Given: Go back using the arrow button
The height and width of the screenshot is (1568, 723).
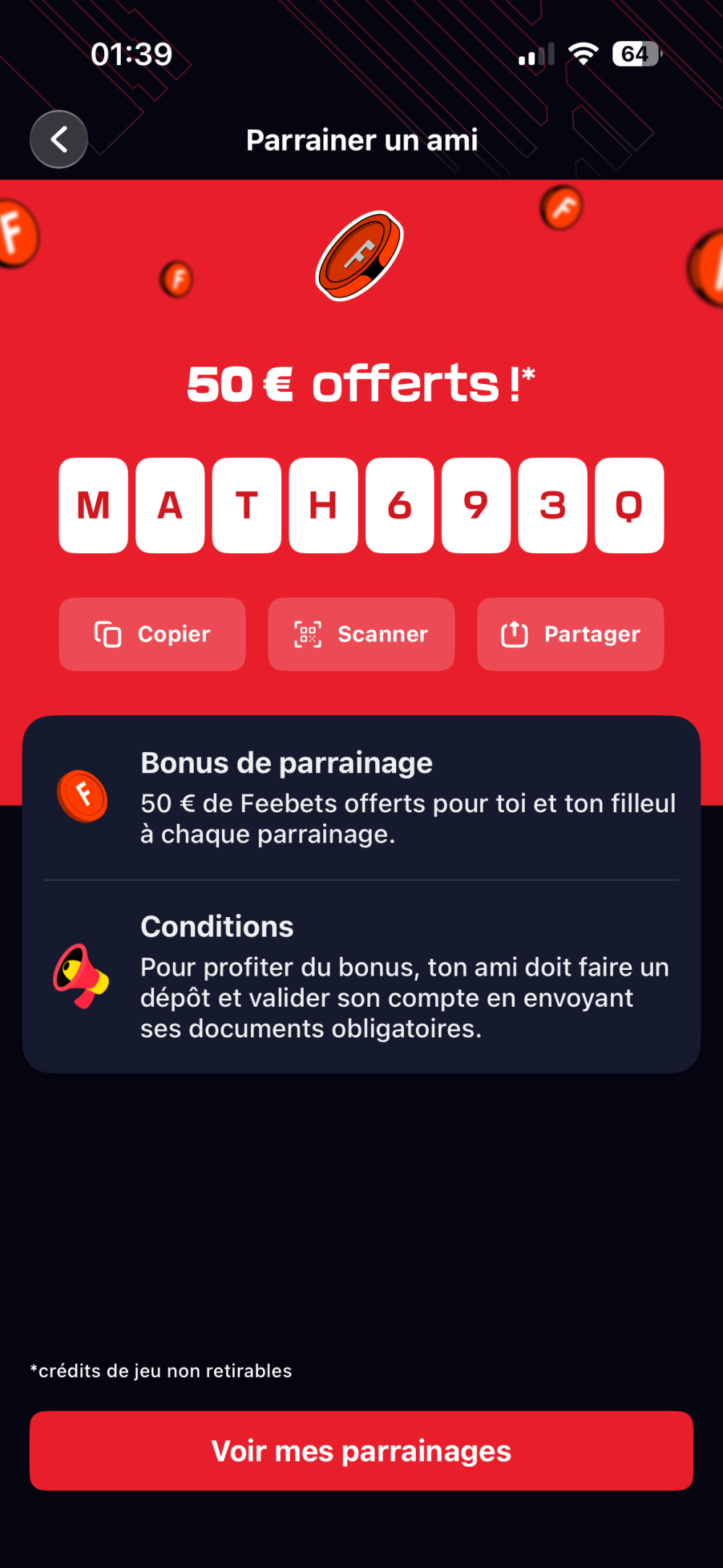Looking at the screenshot, I should click(x=59, y=139).
